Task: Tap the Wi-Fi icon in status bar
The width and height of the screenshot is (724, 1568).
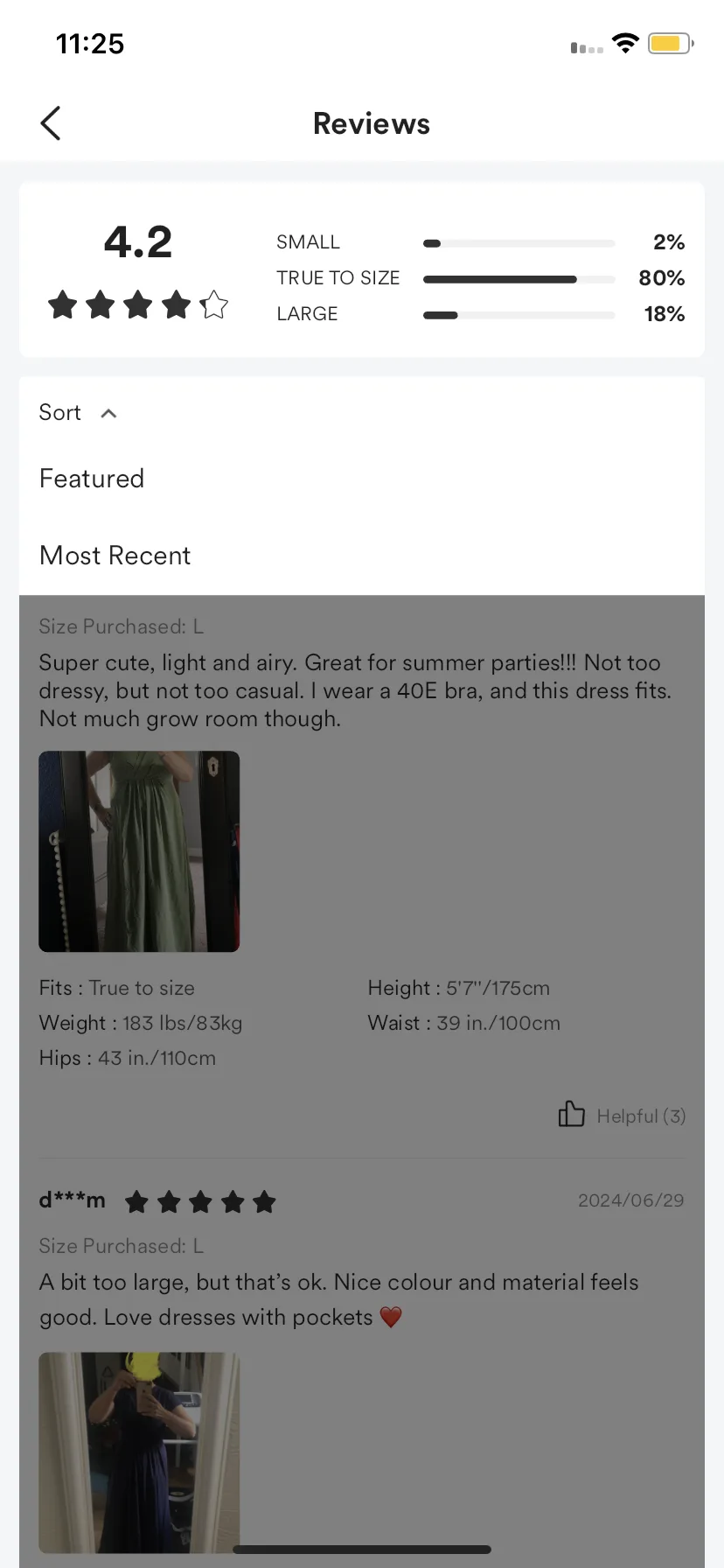Action: click(x=625, y=42)
